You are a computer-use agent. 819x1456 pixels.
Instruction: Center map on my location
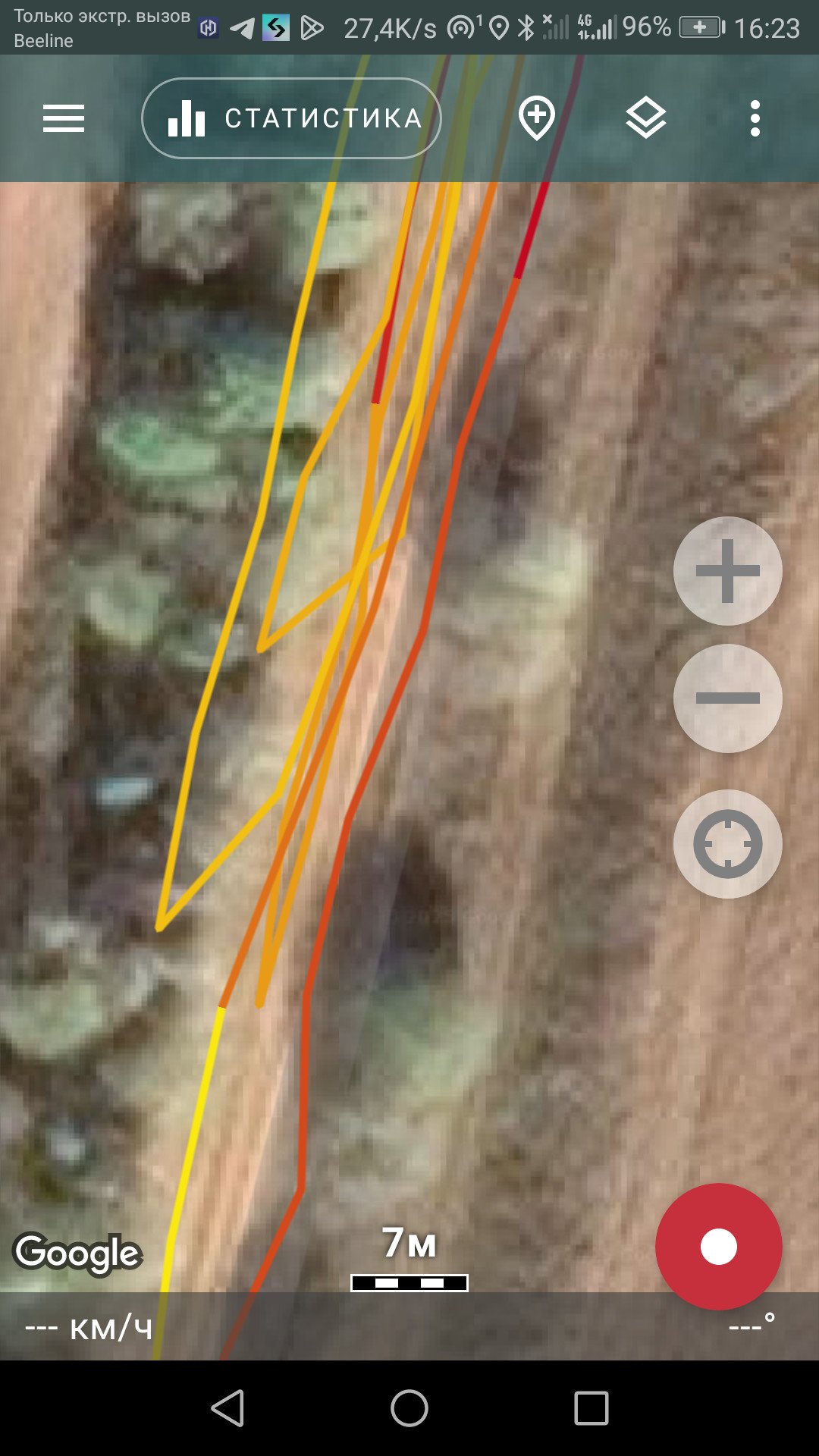pos(728,844)
